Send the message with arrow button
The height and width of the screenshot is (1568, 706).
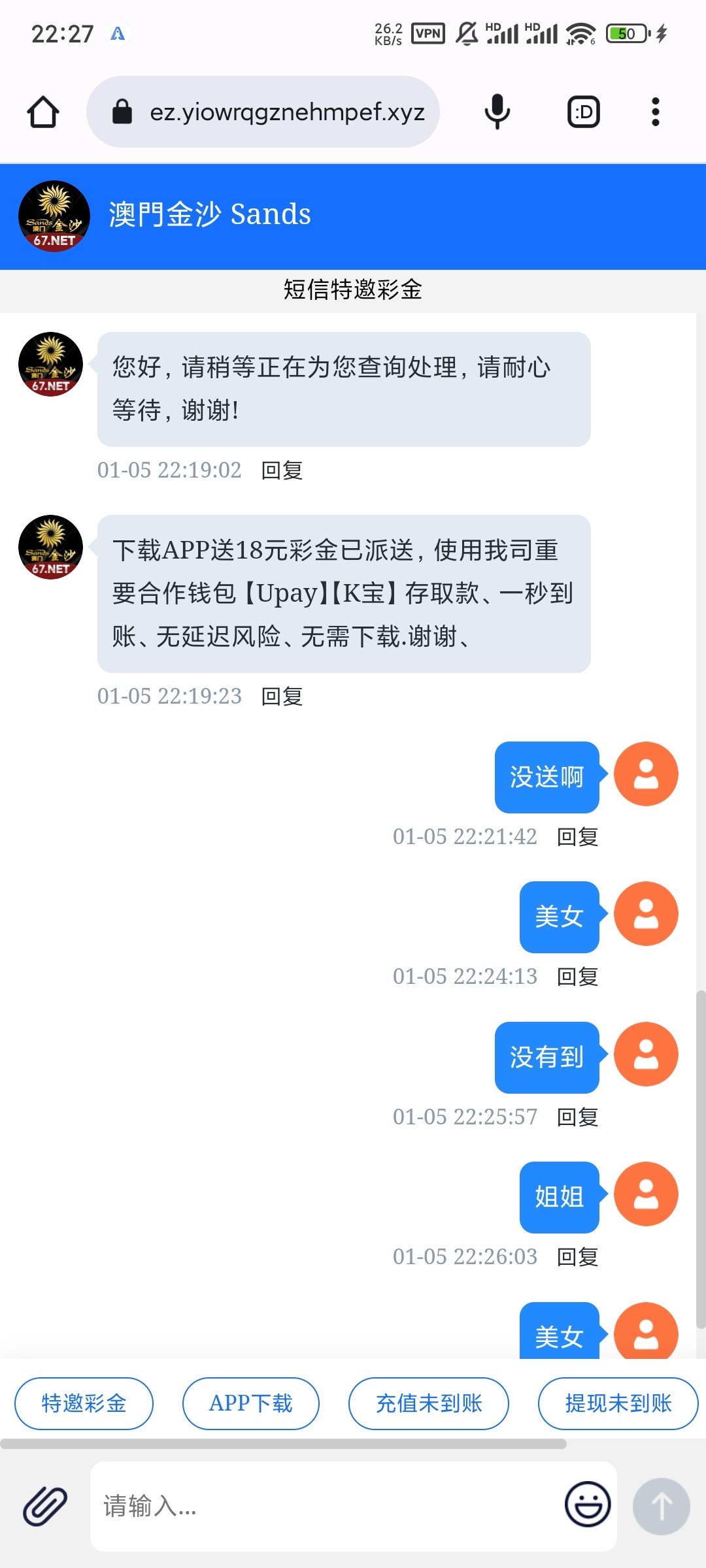[661, 1506]
